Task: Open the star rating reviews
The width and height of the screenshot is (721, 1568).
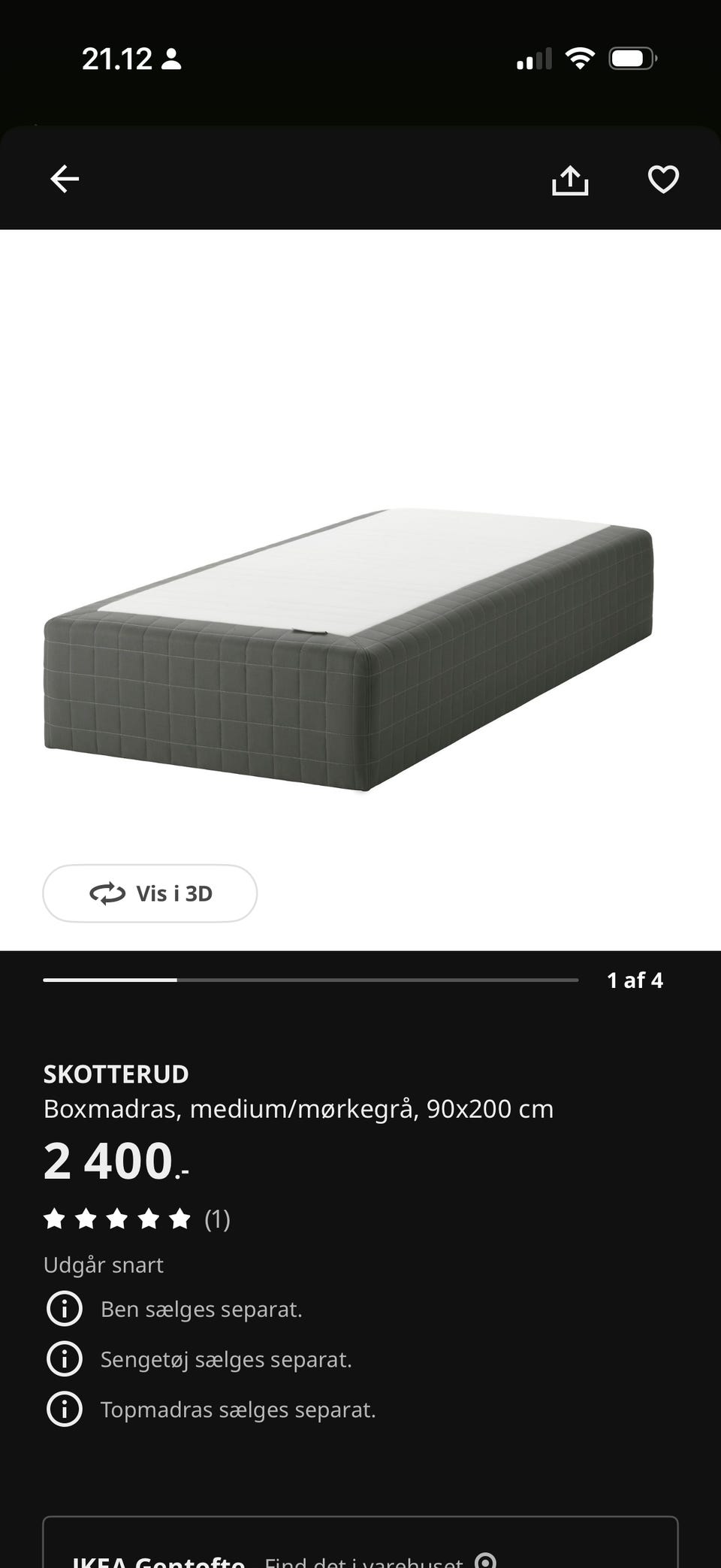Action: pos(137,1219)
